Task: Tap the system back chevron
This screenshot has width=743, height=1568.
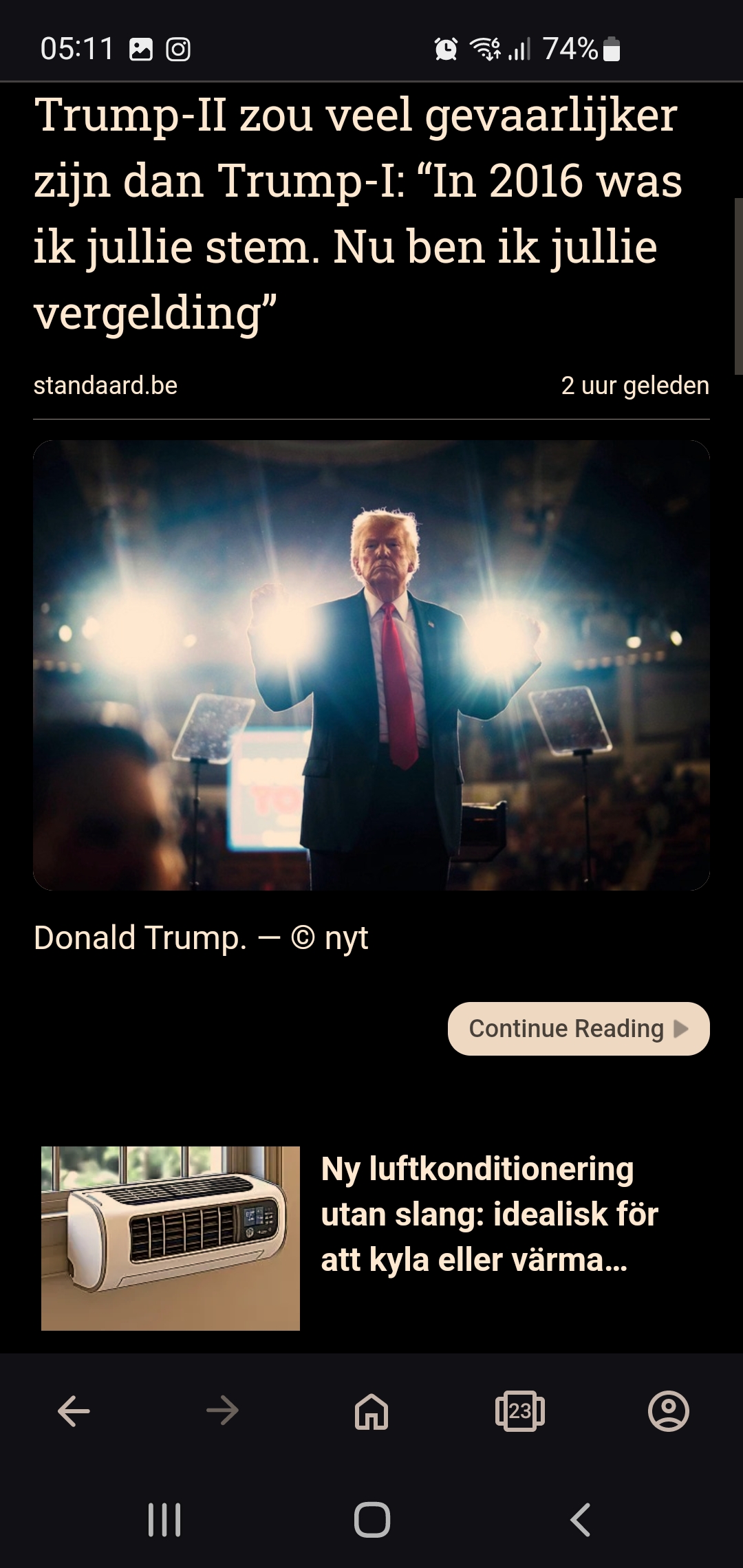Action: (580, 1519)
